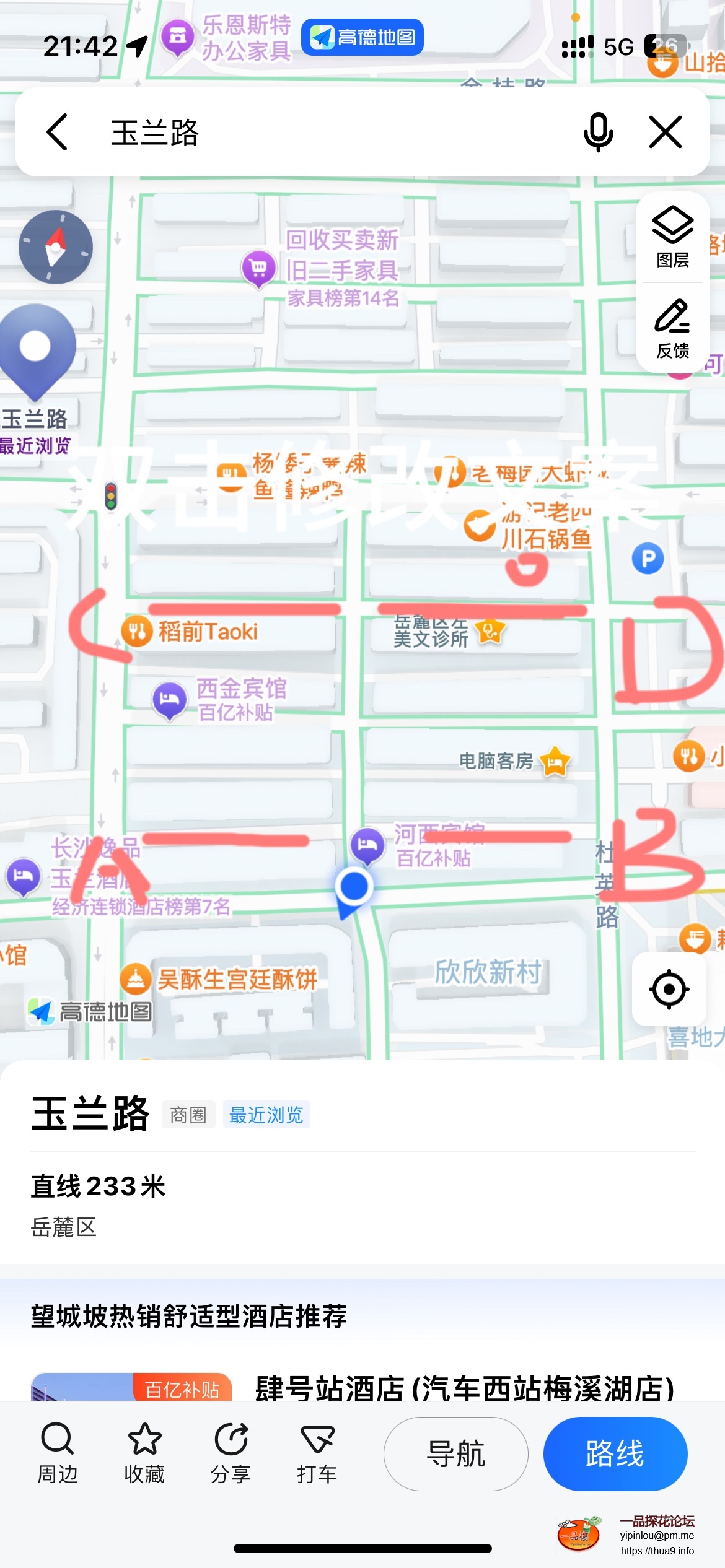This screenshot has height=1568, width=725.
Task: Share this place via 分享
Action: (x=231, y=1453)
